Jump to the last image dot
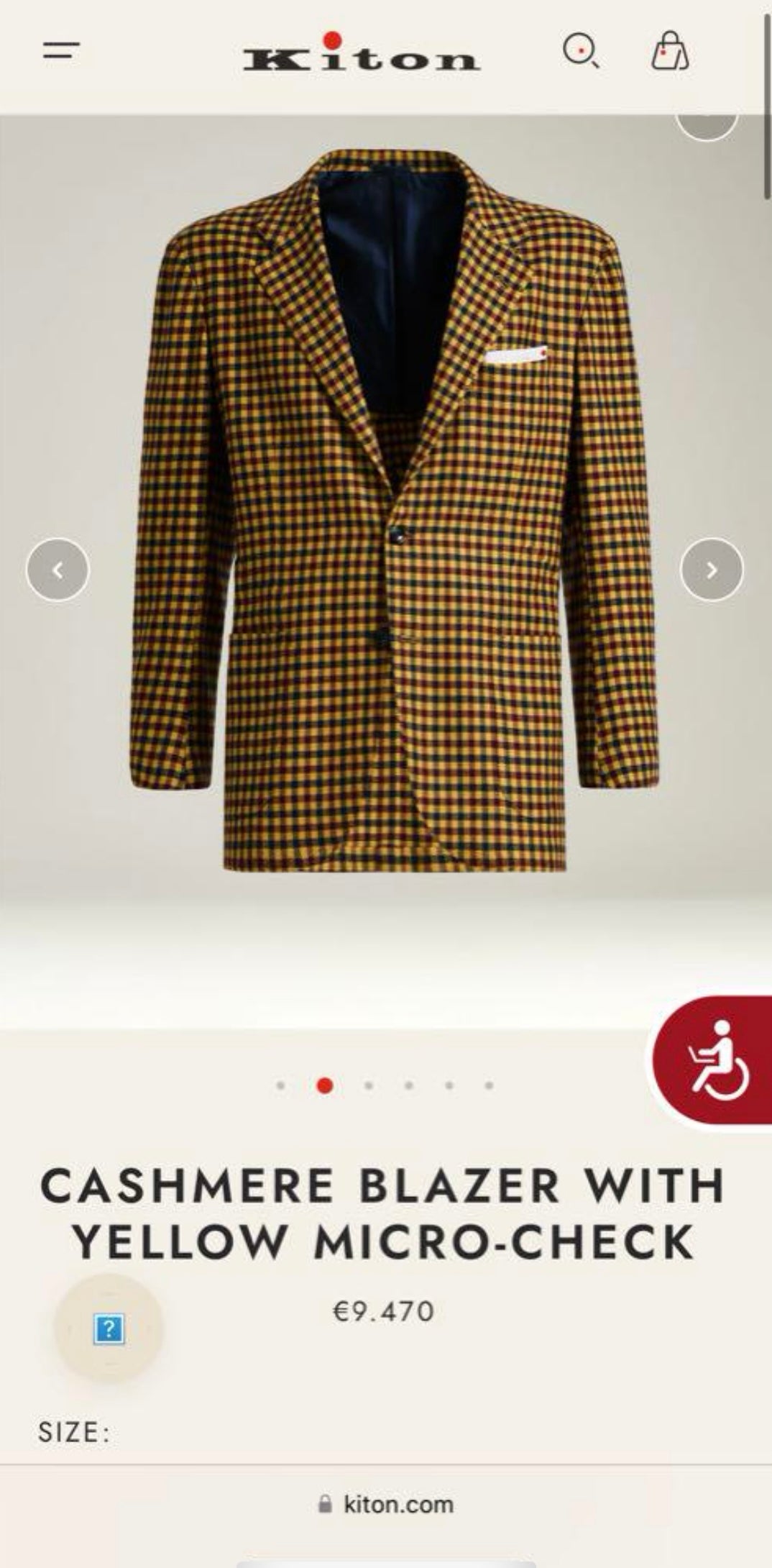The width and height of the screenshot is (772, 1568). point(489,1085)
